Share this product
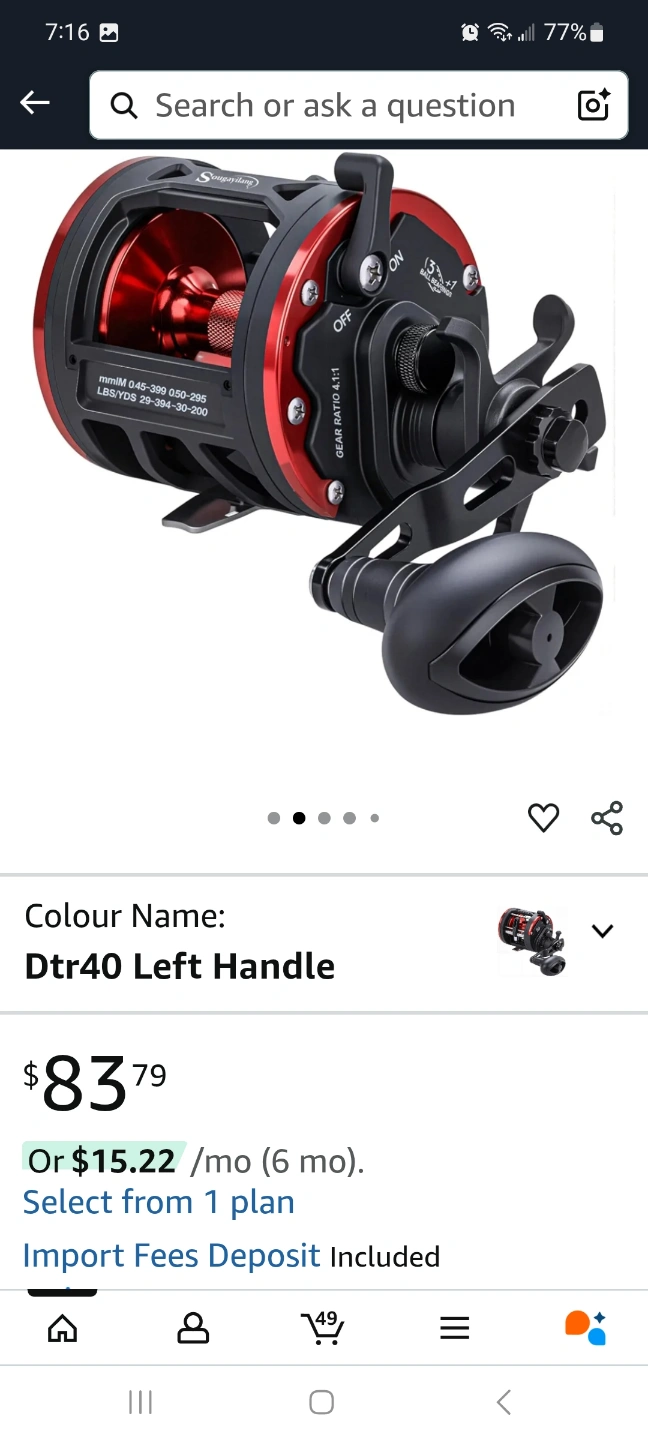 (607, 818)
